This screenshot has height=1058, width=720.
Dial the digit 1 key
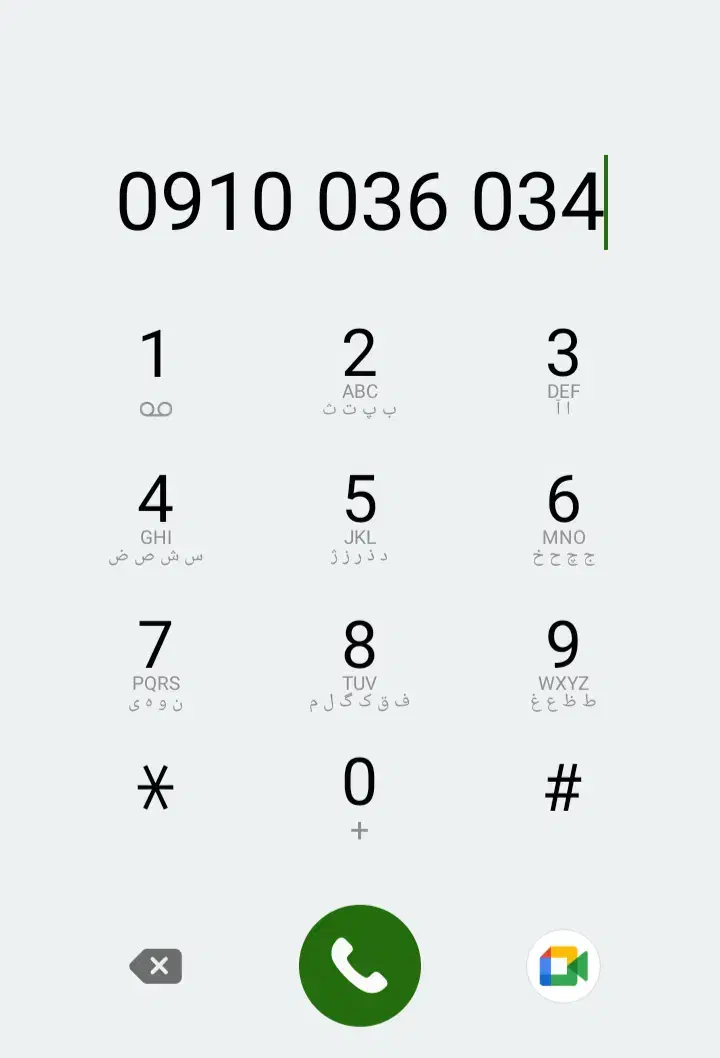[x=155, y=370]
